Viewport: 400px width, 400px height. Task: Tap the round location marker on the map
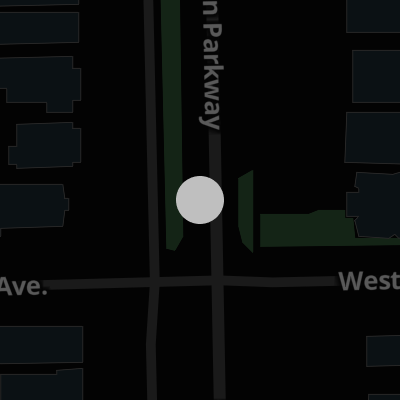point(200,200)
